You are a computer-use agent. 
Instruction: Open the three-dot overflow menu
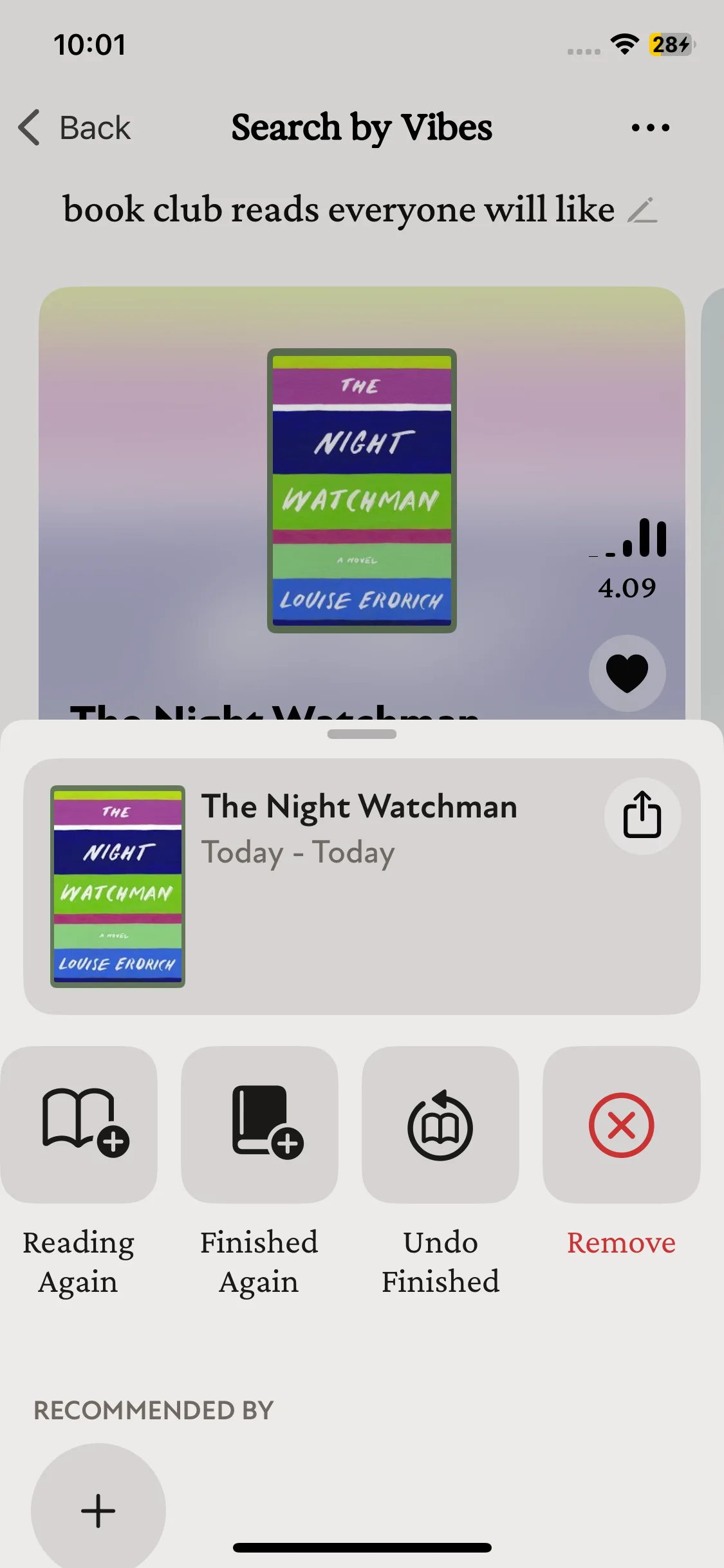[x=650, y=127]
